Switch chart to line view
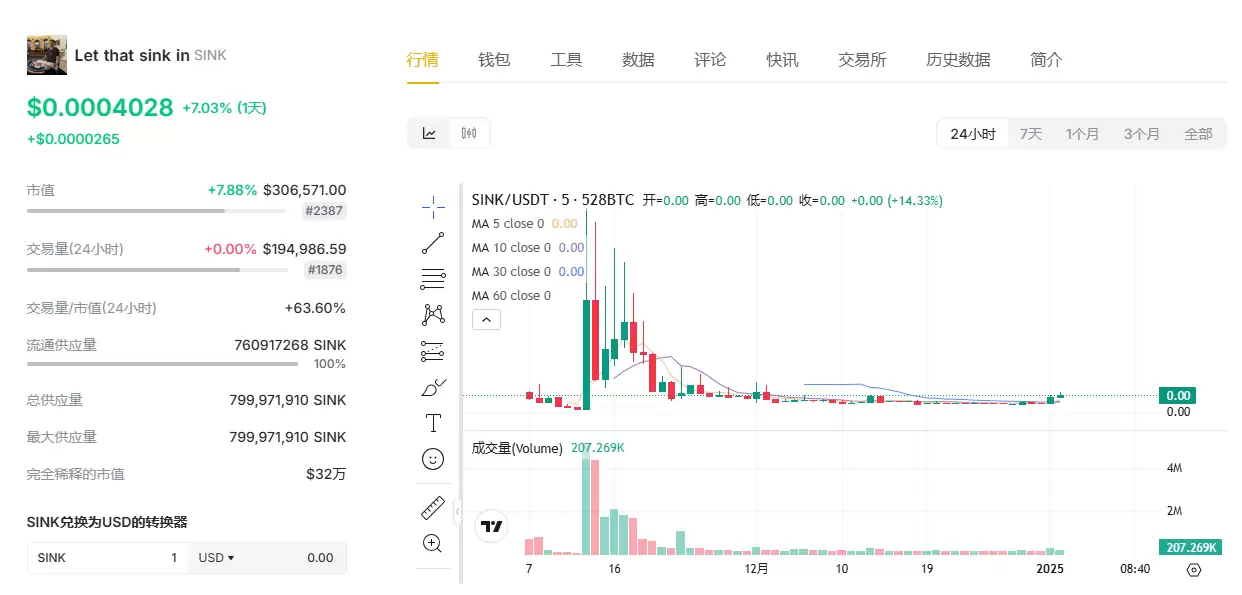 pyautogui.click(x=429, y=133)
